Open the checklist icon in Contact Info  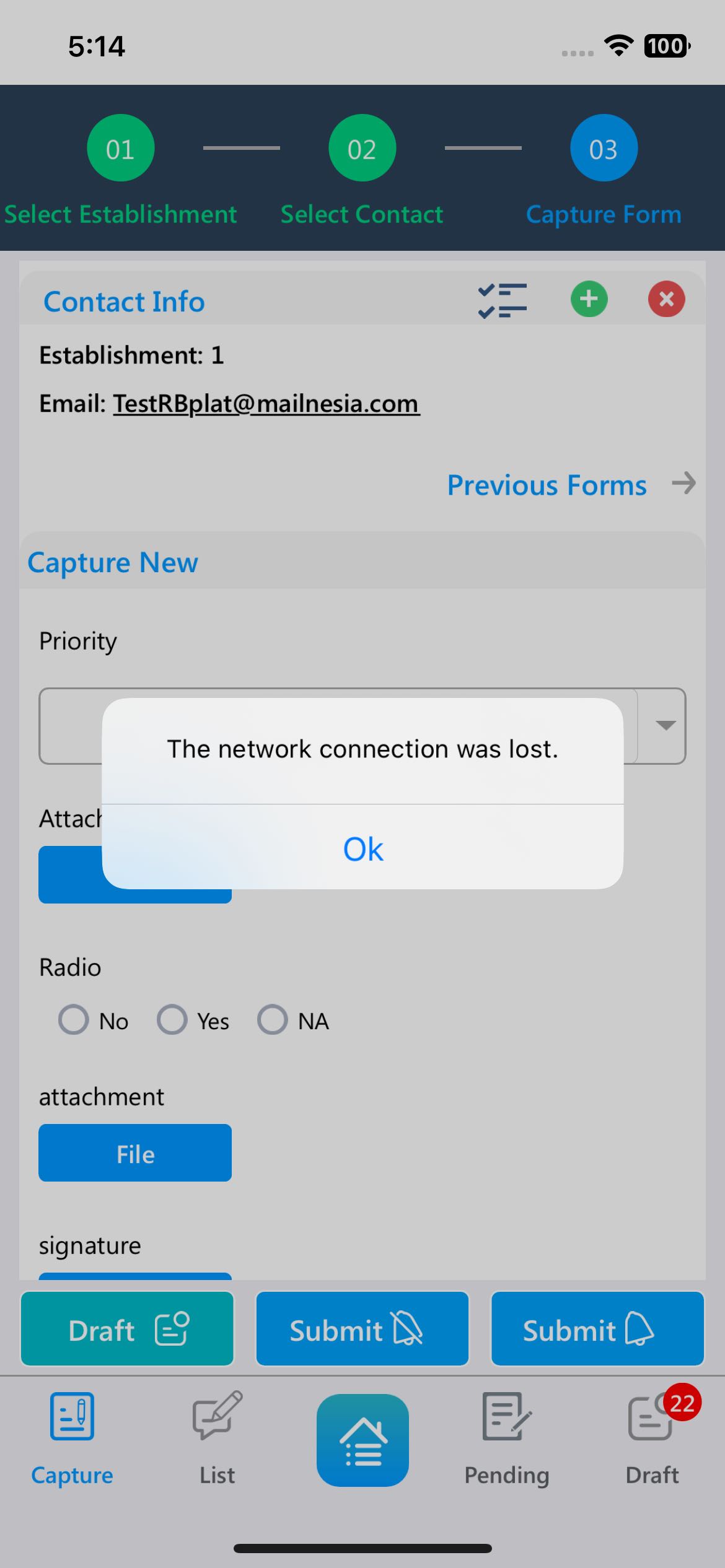click(x=502, y=300)
